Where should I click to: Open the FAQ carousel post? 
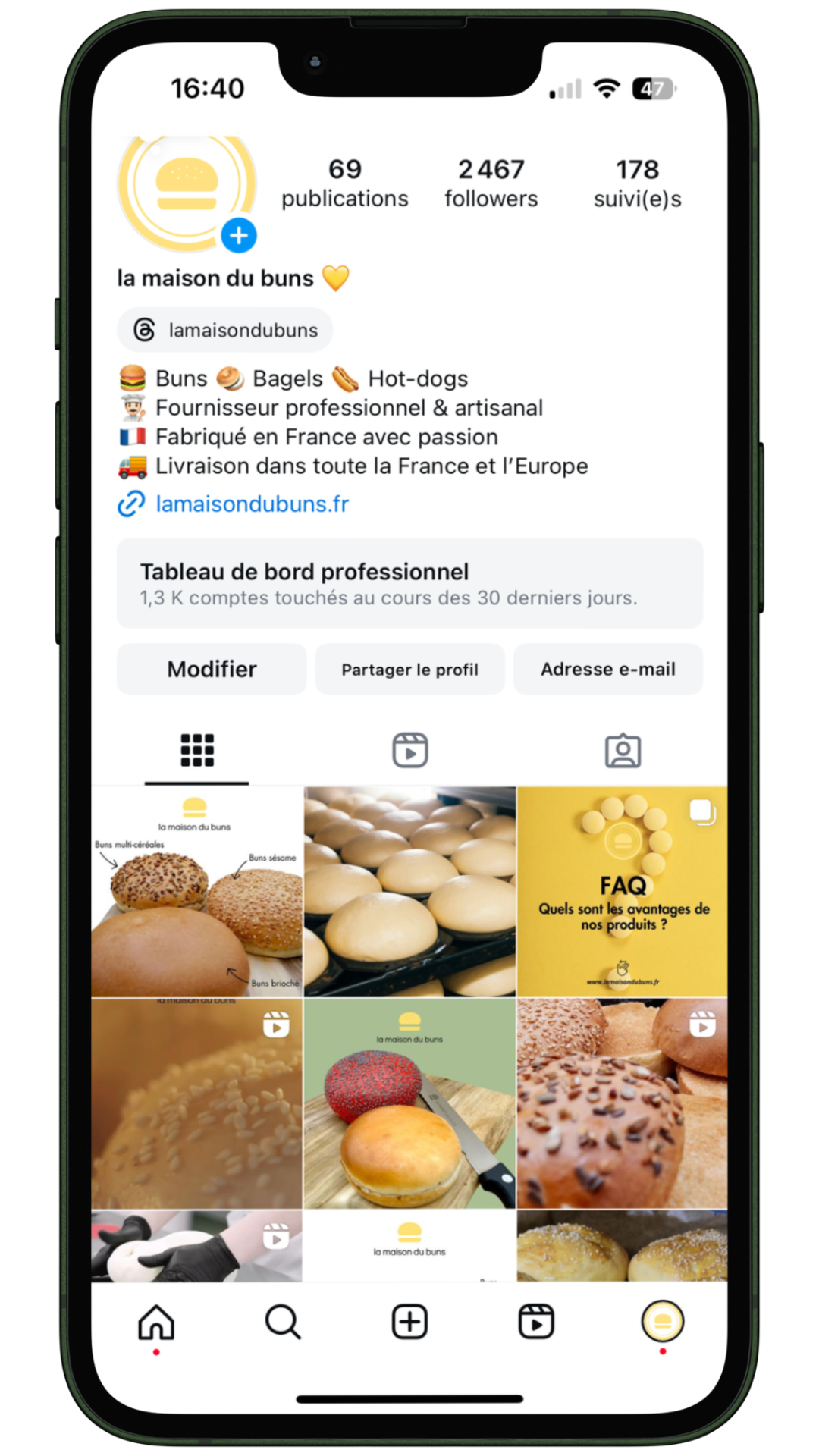pyautogui.click(x=622, y=891)
